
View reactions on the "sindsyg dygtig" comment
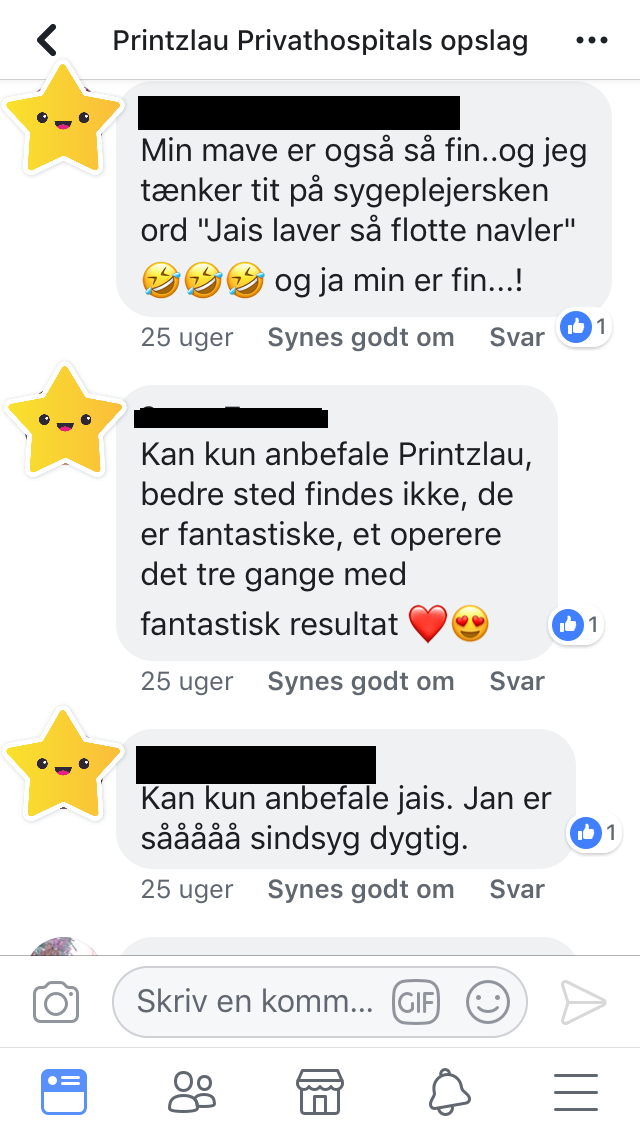point(594,831)
